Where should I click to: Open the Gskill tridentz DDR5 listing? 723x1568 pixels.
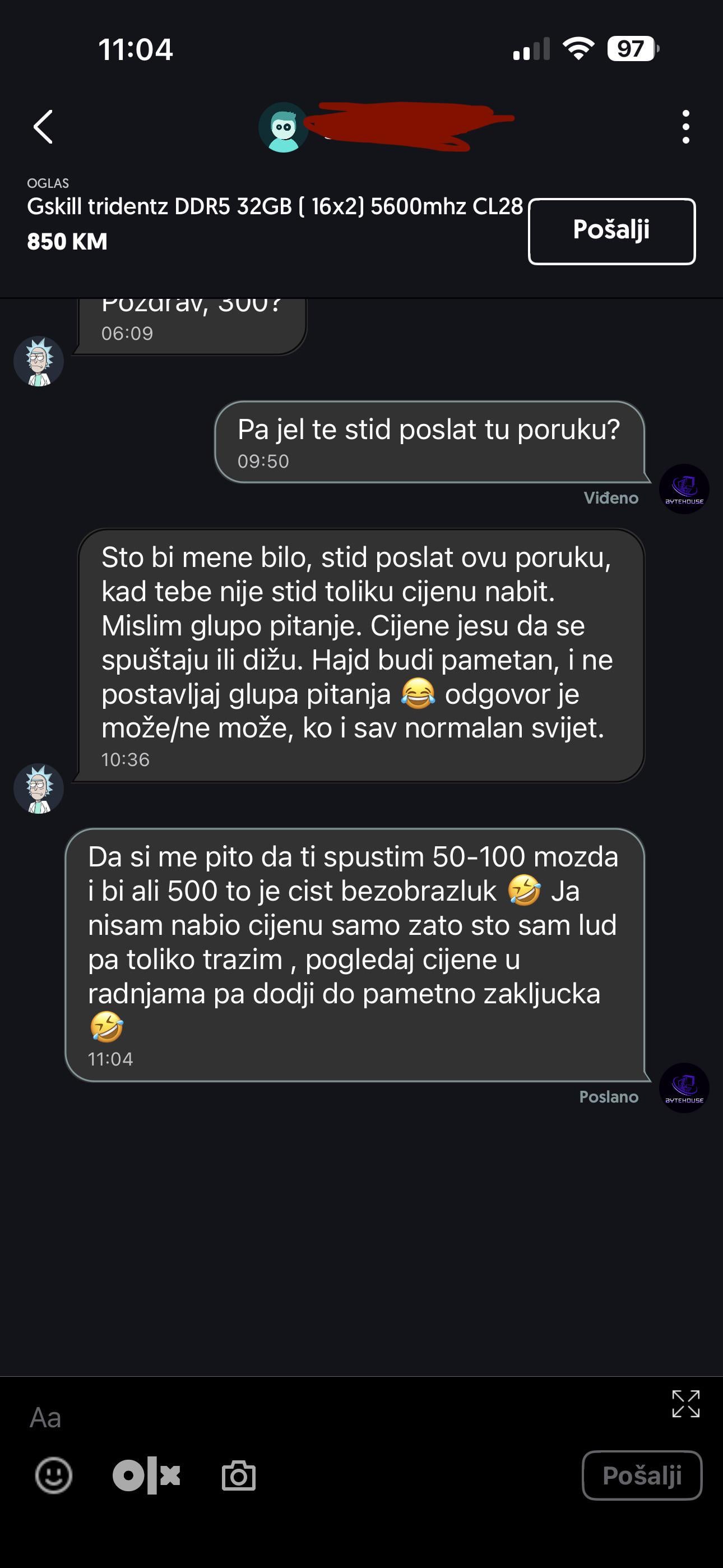[x=275, y=207]
